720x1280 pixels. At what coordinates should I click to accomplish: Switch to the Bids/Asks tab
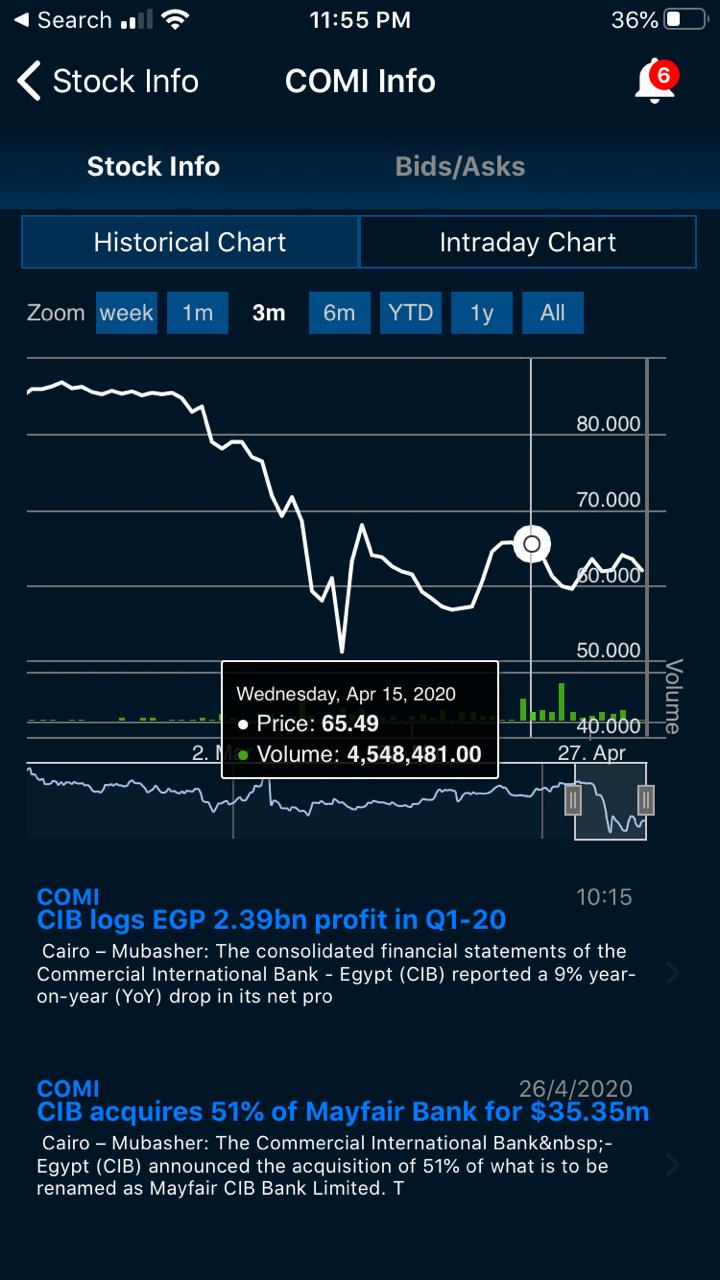459,166
